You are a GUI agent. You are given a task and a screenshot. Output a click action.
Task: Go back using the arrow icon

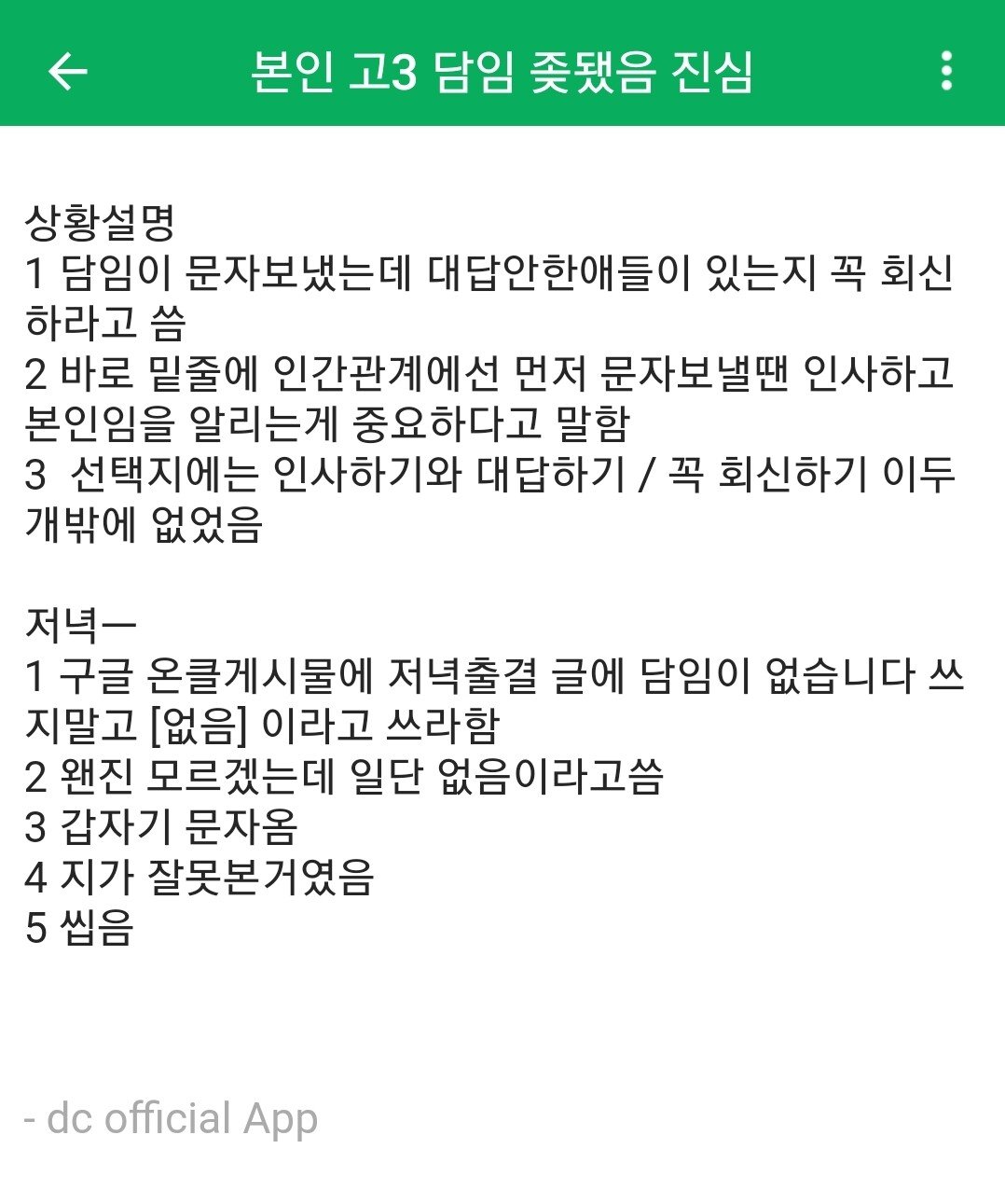tap(67, 72)
